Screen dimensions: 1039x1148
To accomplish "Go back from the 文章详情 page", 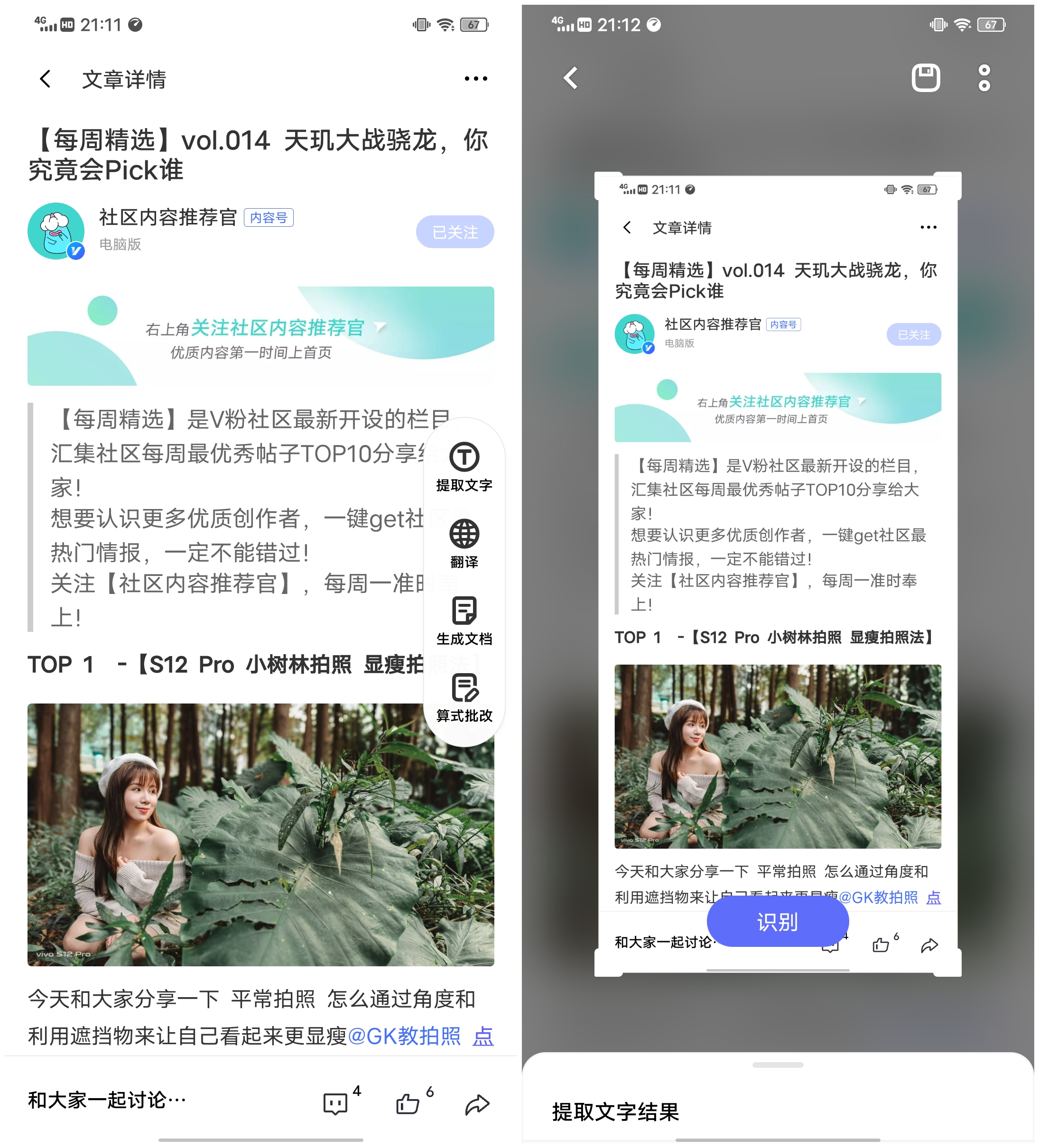I will coord(46,79).
